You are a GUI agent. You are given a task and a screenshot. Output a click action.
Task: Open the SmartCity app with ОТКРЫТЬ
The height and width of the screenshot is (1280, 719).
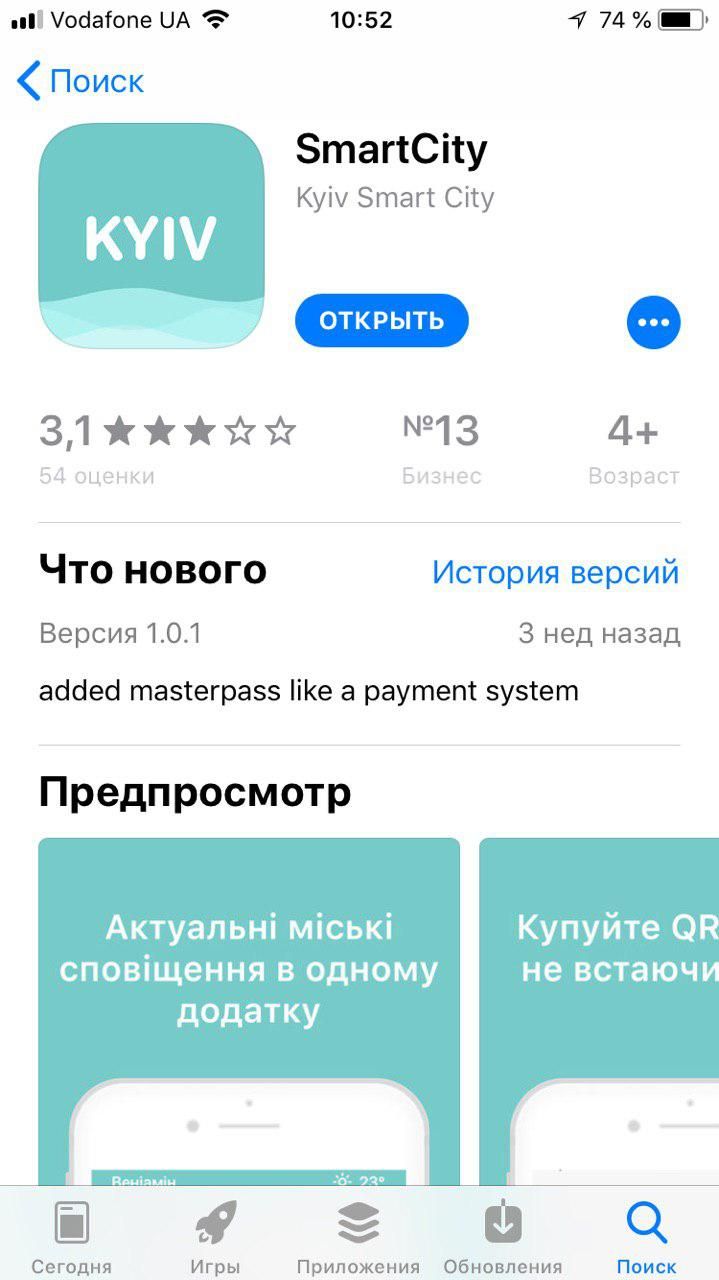tap(381, 321)
